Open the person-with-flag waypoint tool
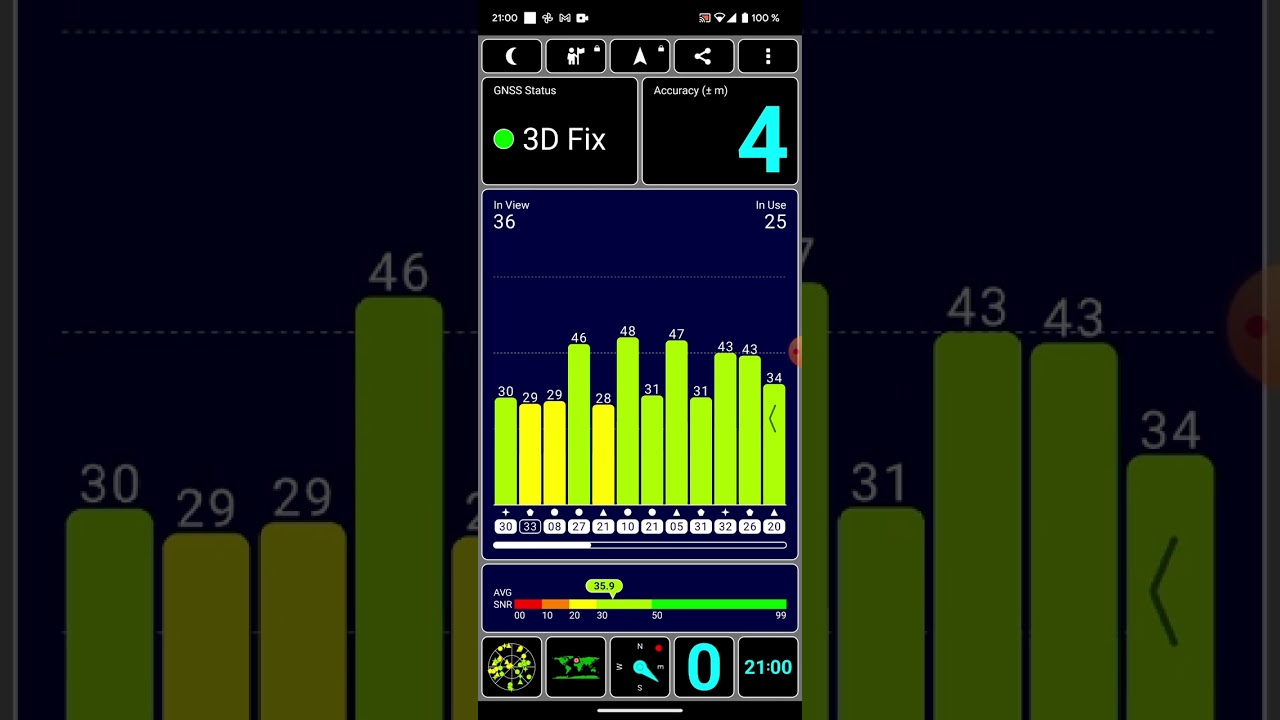The width and height of the screenshot is (1280, 720). click(x=576, y=57)
